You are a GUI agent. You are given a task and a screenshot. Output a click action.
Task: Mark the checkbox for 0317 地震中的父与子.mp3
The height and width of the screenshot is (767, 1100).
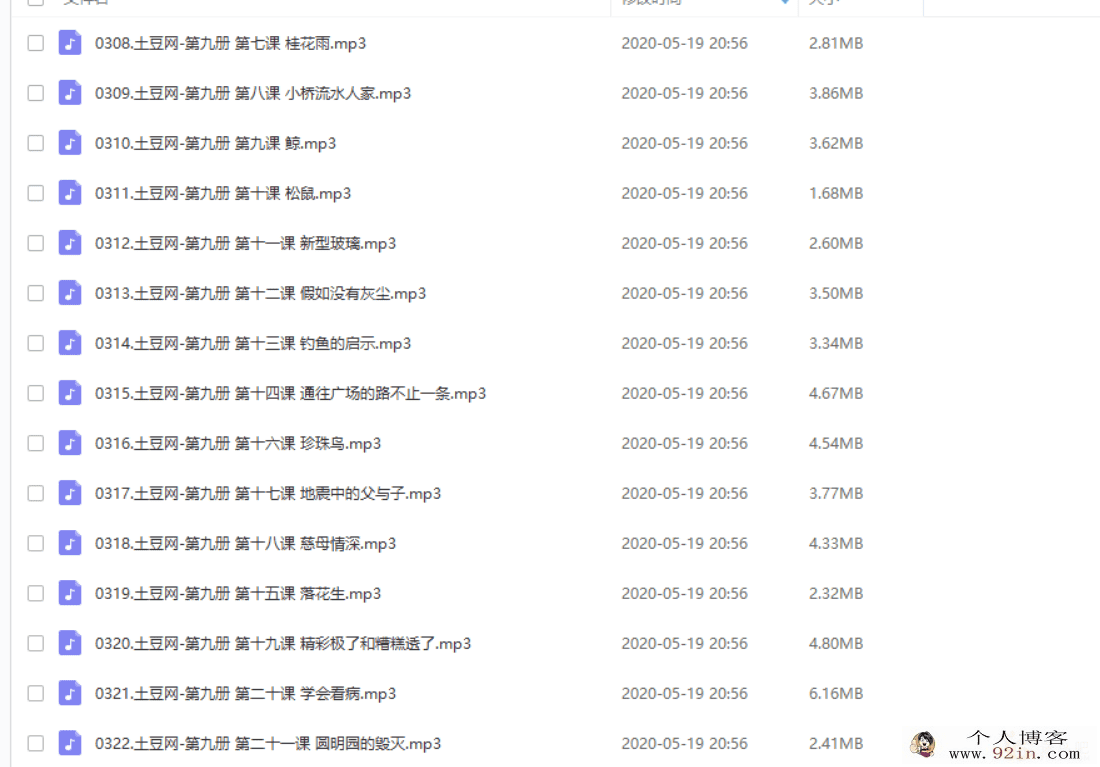36,493
